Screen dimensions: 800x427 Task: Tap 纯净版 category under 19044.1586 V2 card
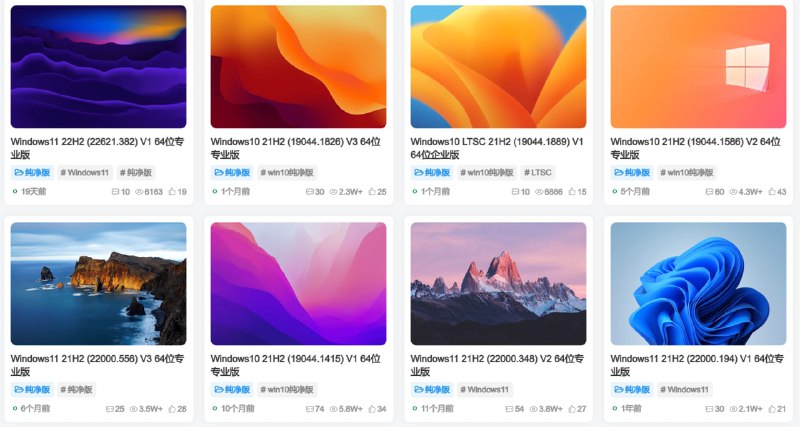click(x=632, y=173)
